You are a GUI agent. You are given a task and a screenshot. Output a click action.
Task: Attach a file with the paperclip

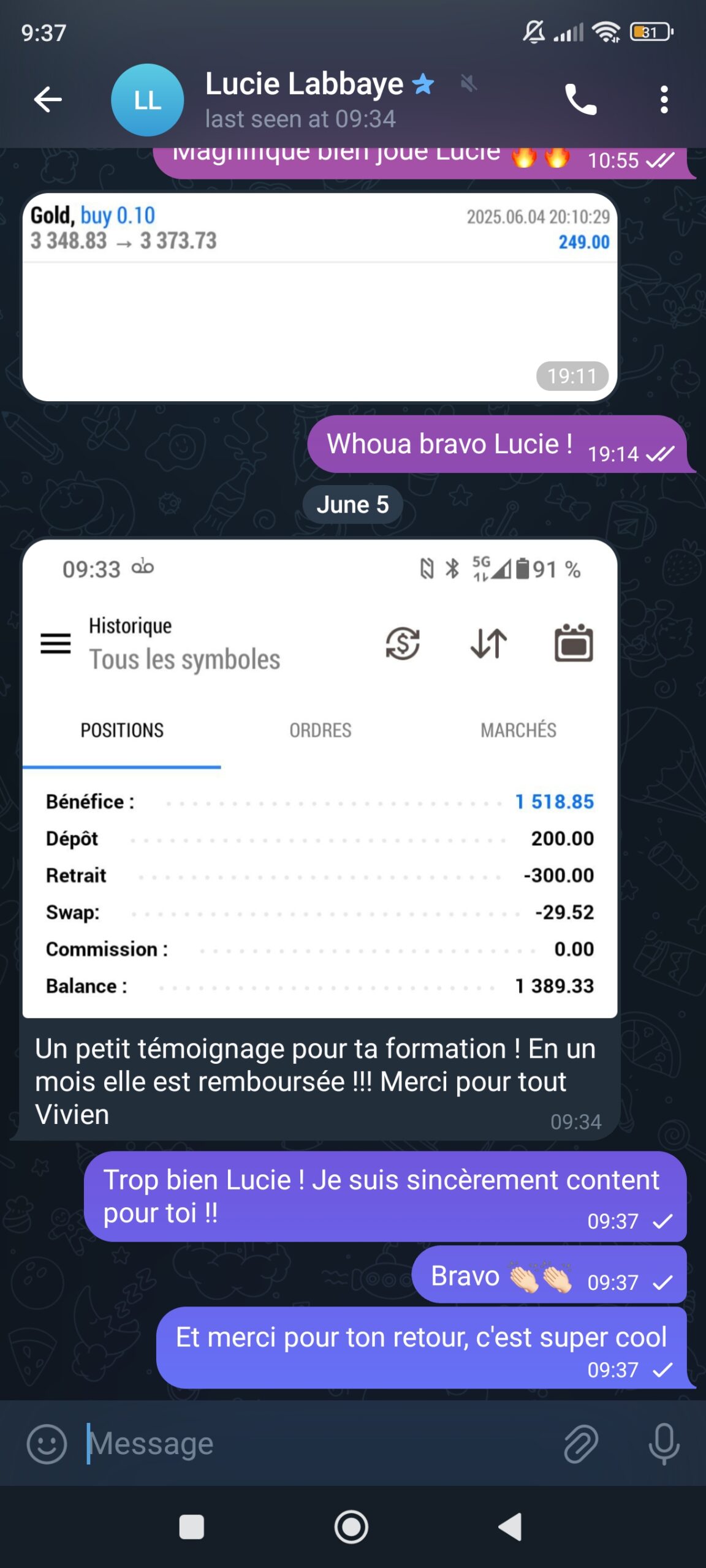(x=580, y=1443)
